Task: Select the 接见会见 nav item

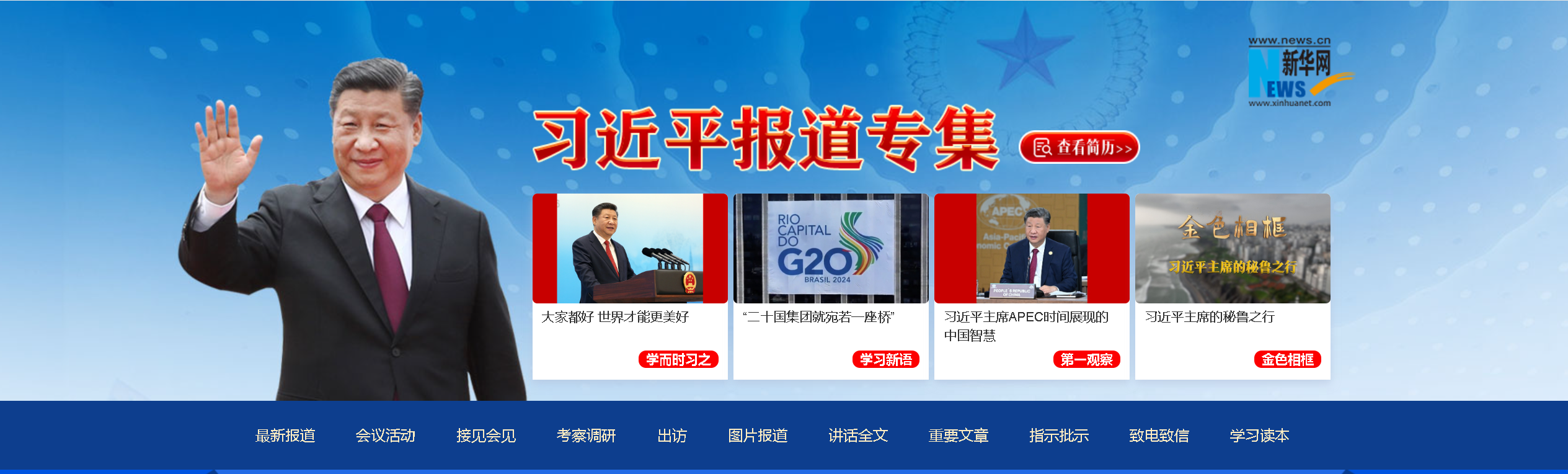Action: pos(486,436)
